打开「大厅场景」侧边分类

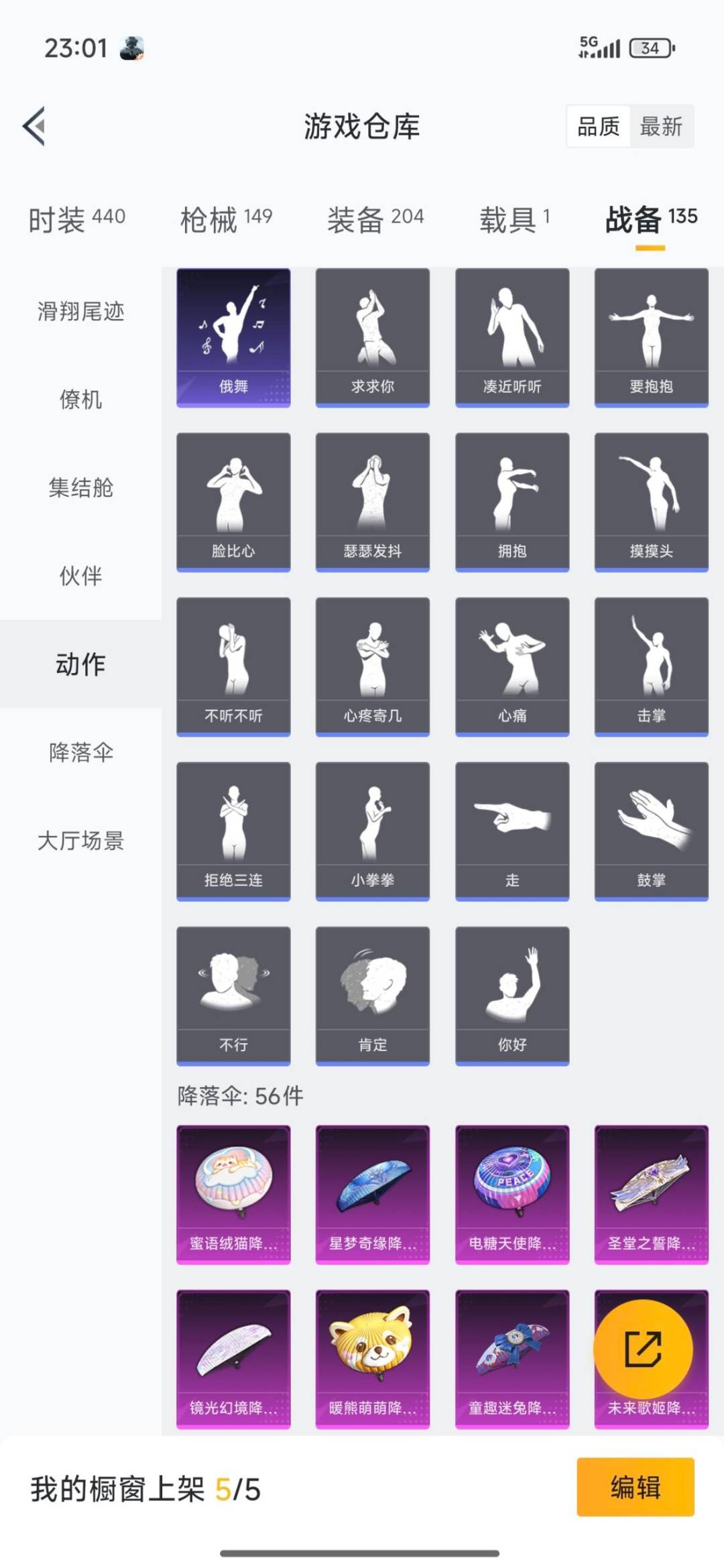tap(80, 841)
